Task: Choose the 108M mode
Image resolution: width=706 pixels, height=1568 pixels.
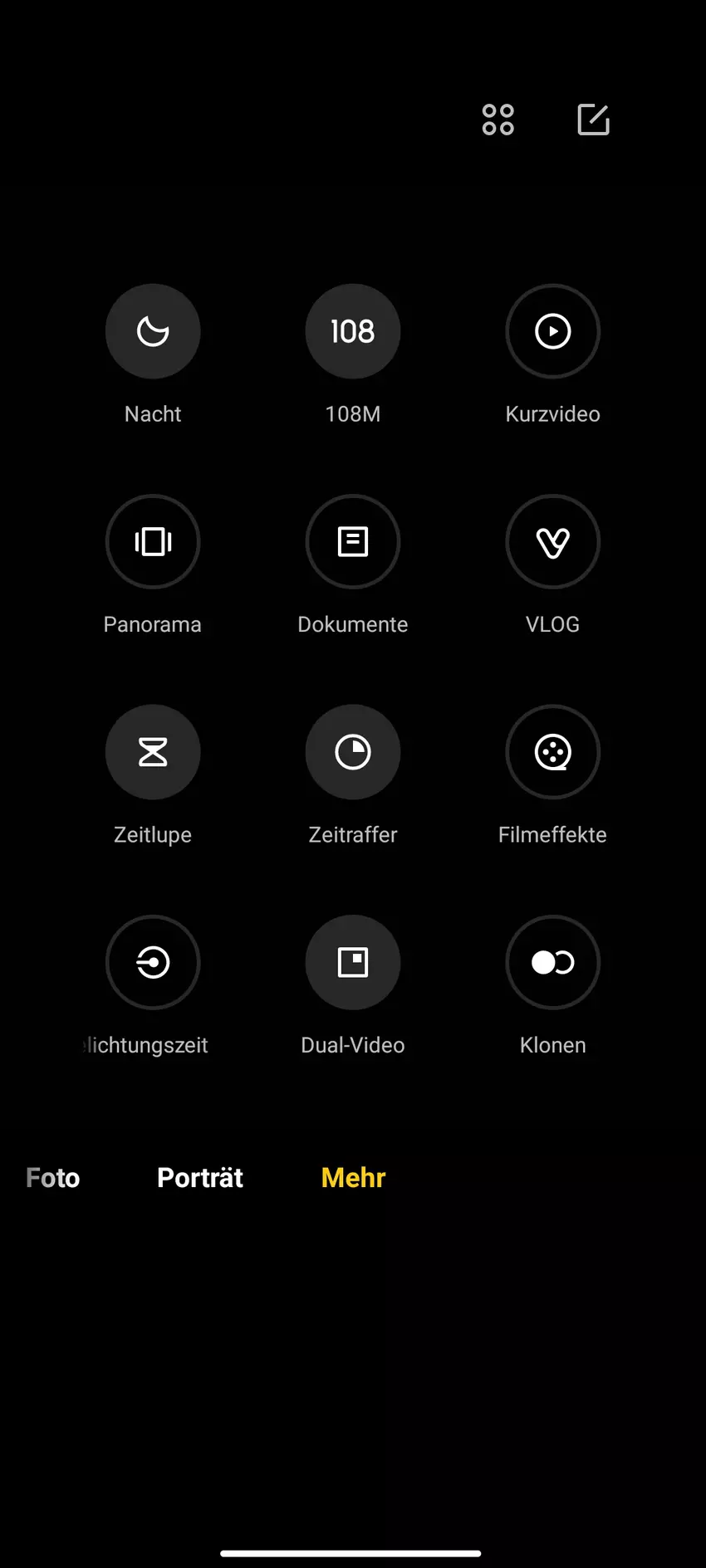Action: point(353,331)
